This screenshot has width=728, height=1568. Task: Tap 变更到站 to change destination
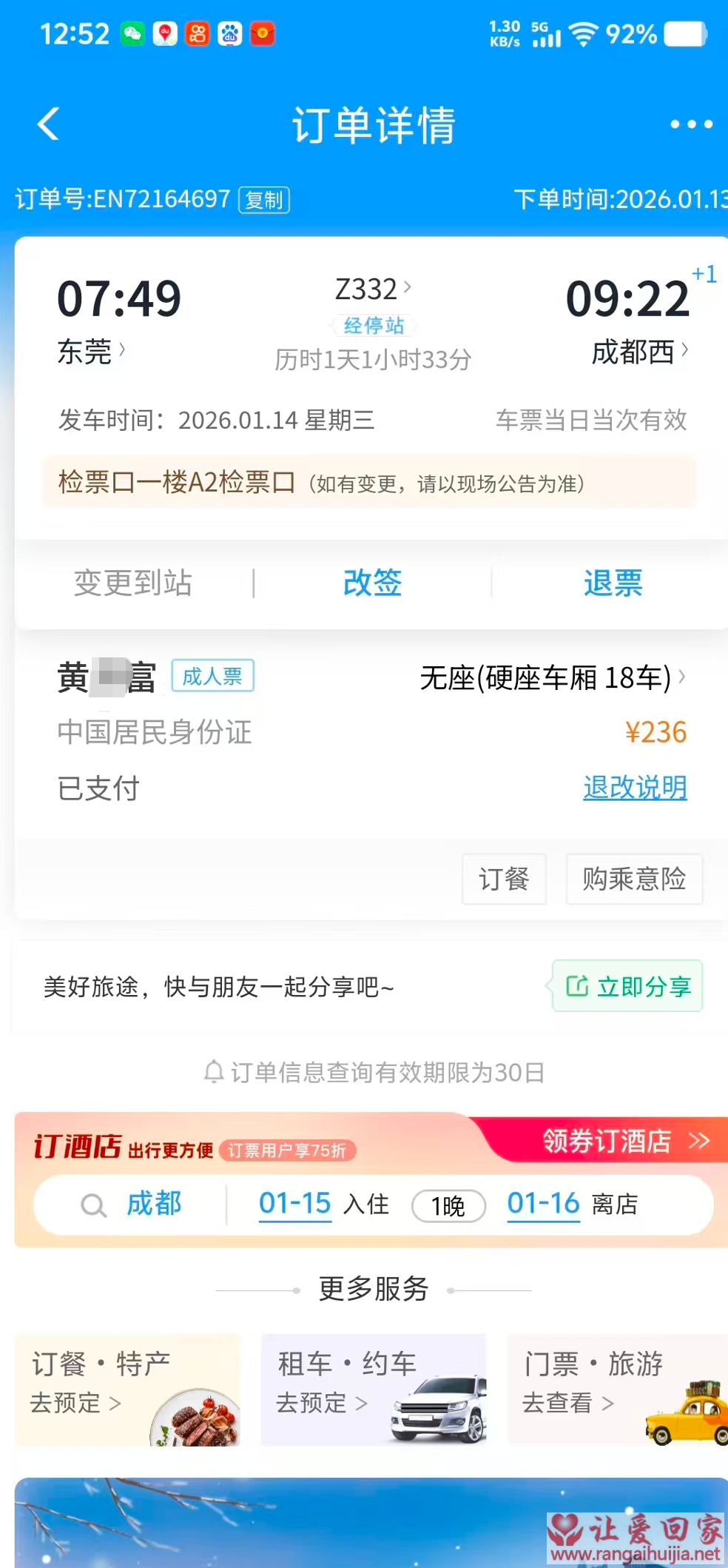[133, 583]
